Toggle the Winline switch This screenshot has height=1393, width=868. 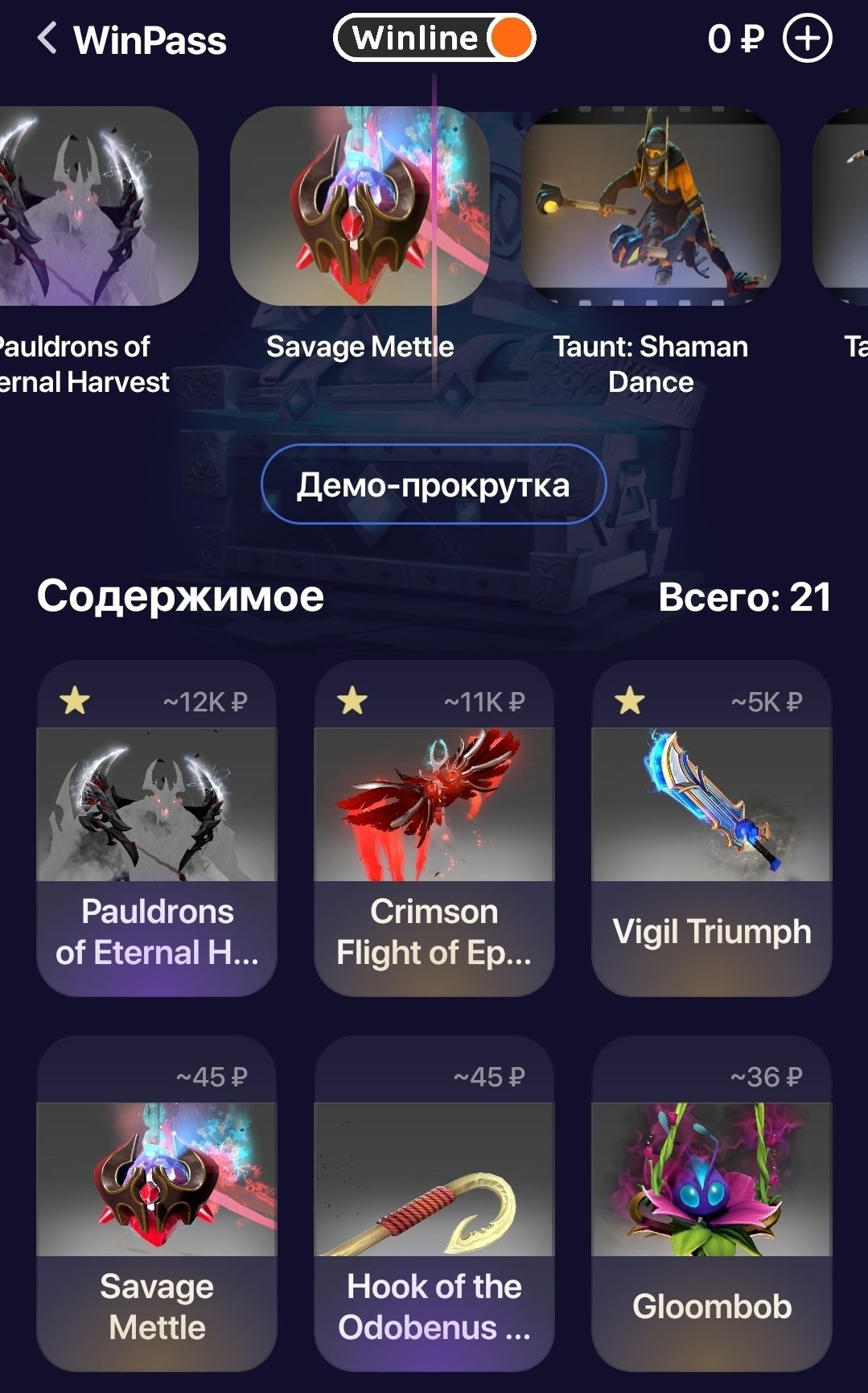pyautogui.click(x=434, y=38)
